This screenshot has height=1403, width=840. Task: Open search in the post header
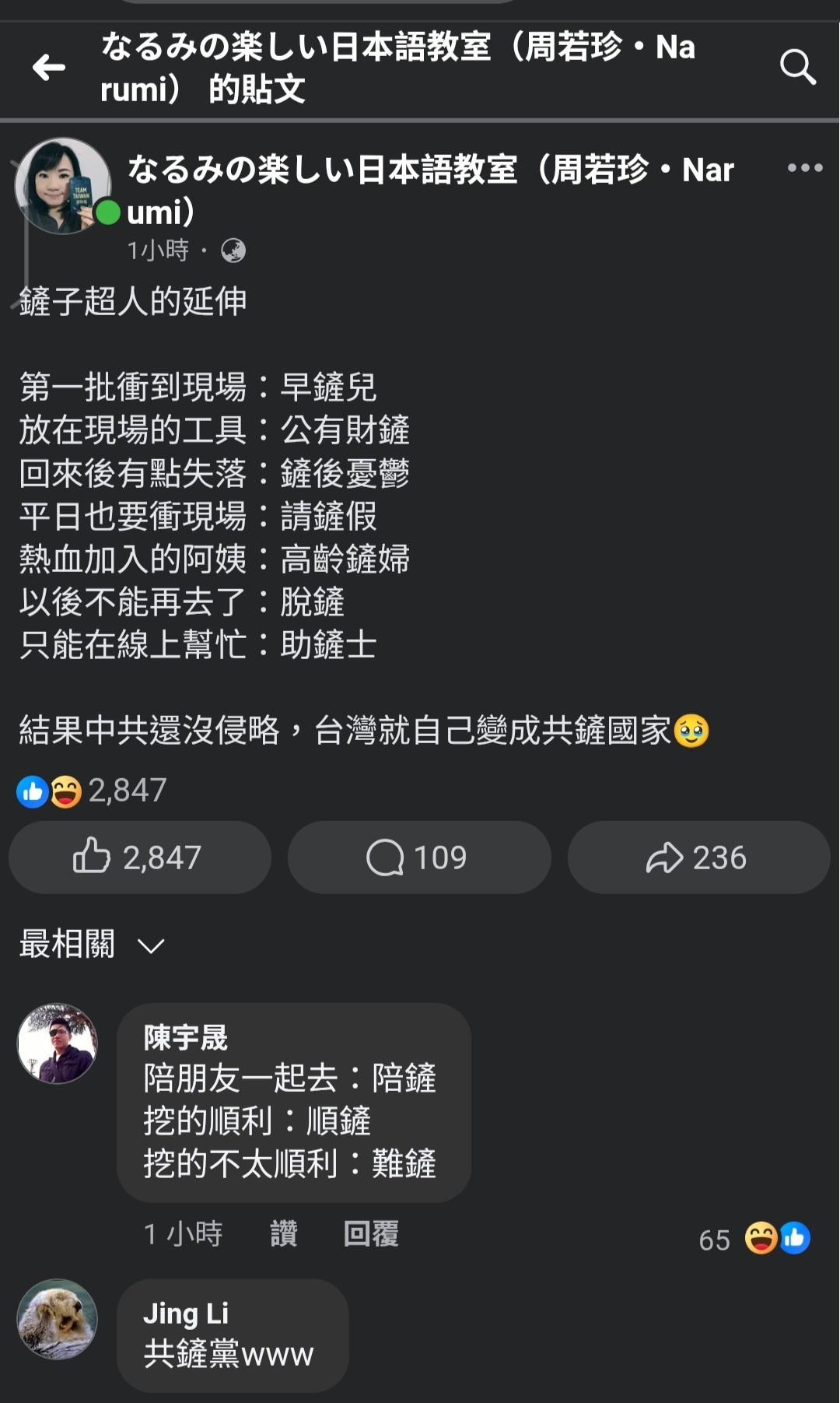click(x=797, y=68)
